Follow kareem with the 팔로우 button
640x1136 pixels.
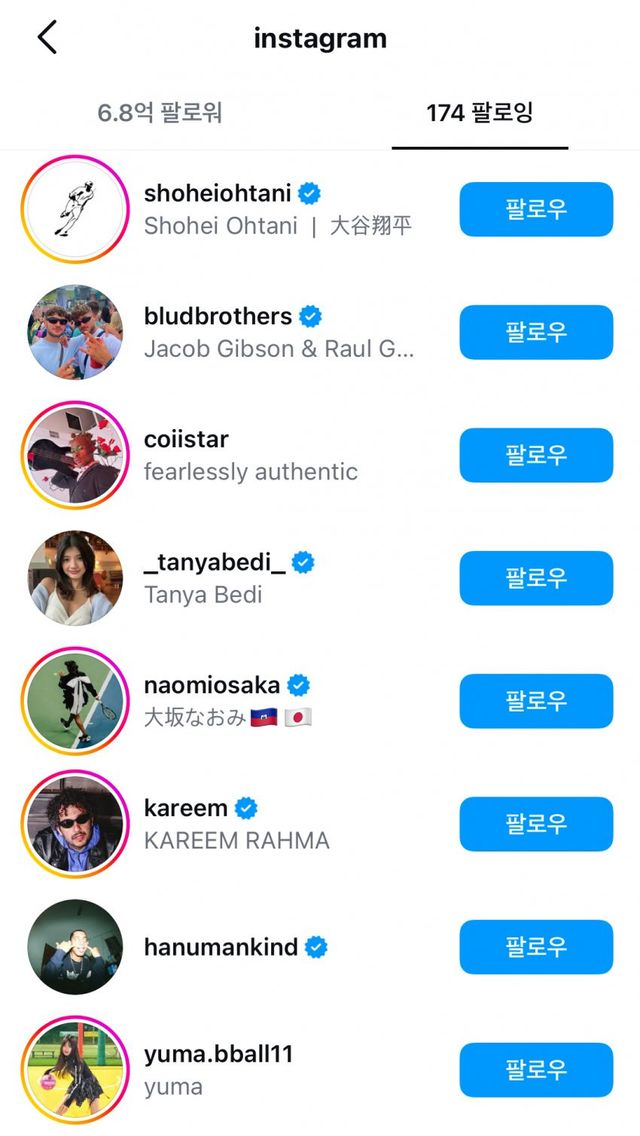[535, 824]
